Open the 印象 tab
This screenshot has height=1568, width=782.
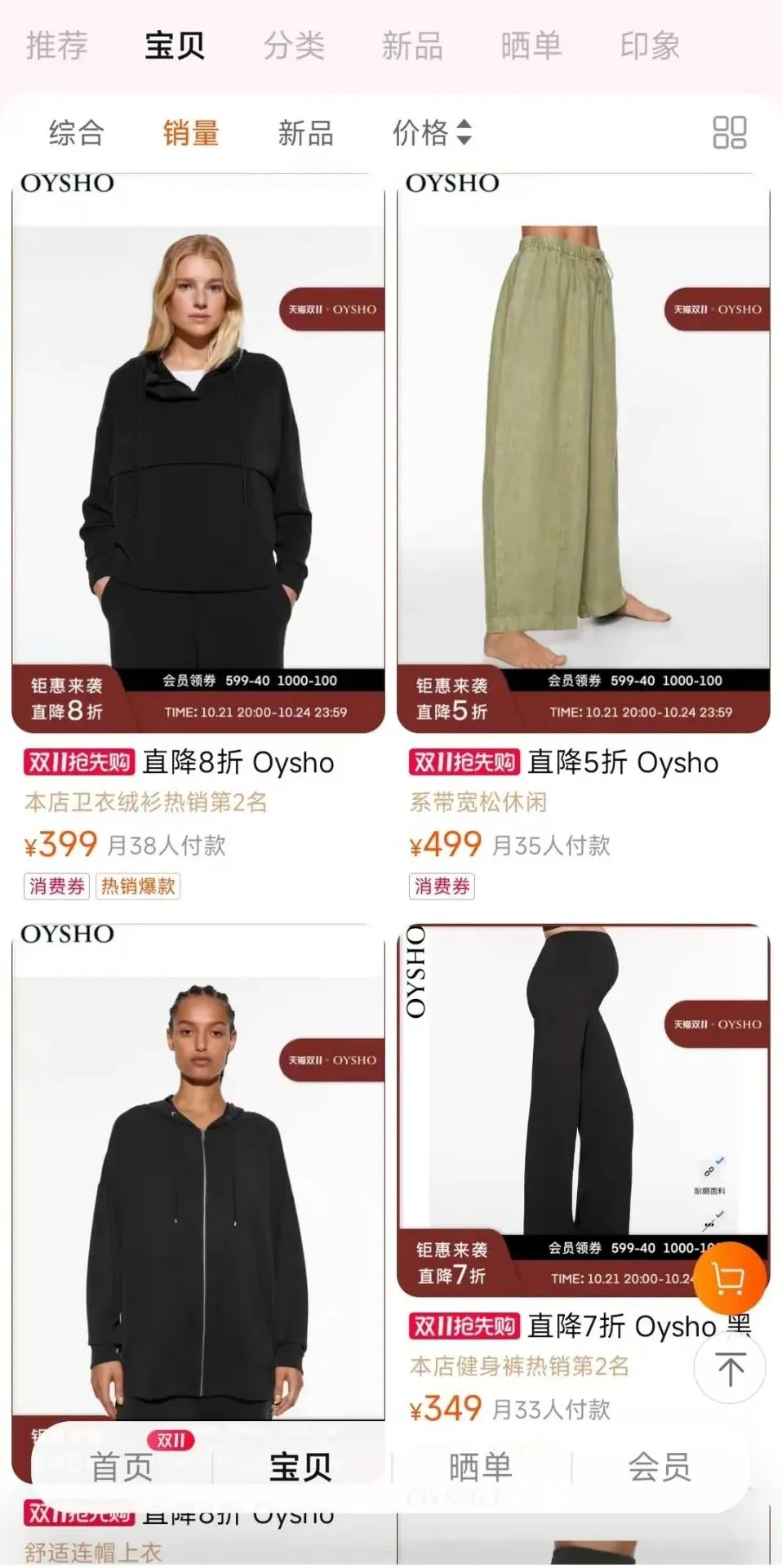(650, 46)
